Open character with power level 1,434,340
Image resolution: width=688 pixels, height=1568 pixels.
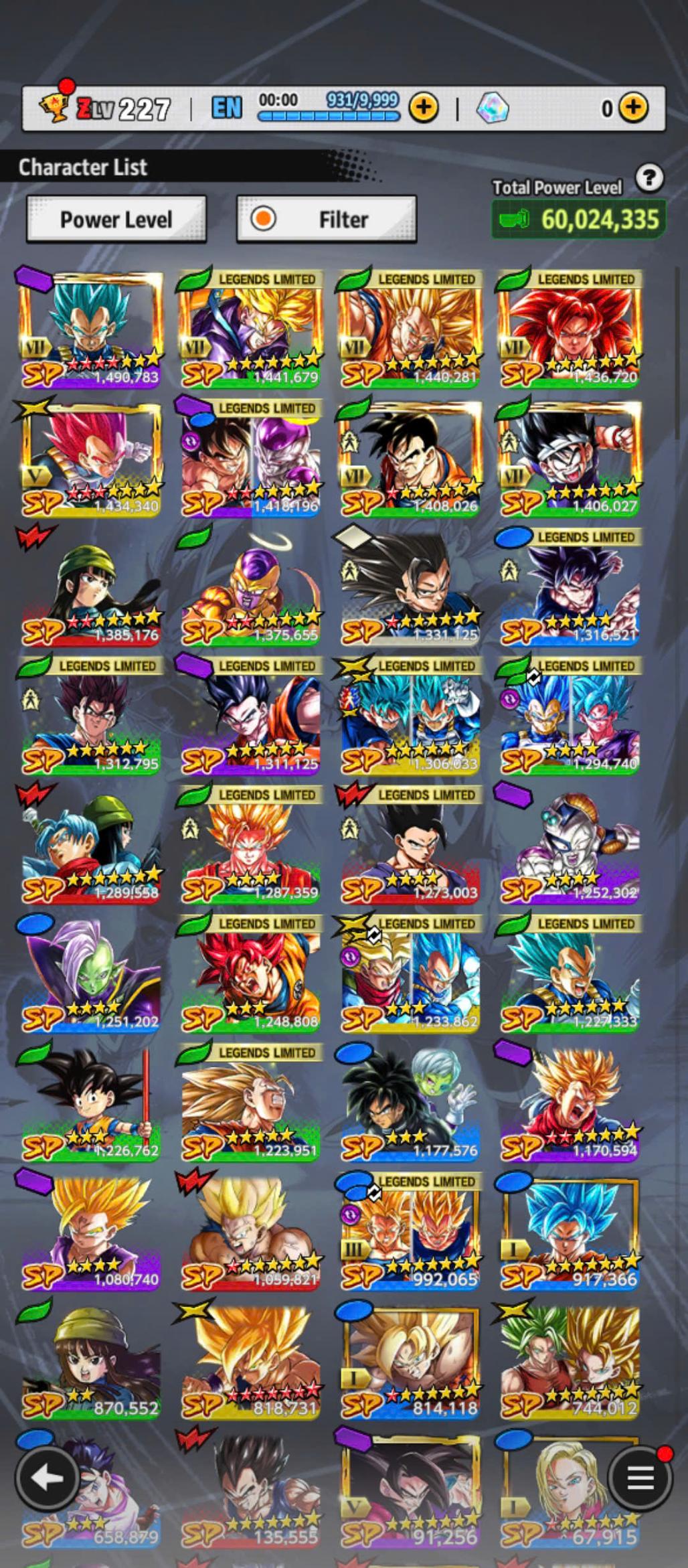pos(90,459)
